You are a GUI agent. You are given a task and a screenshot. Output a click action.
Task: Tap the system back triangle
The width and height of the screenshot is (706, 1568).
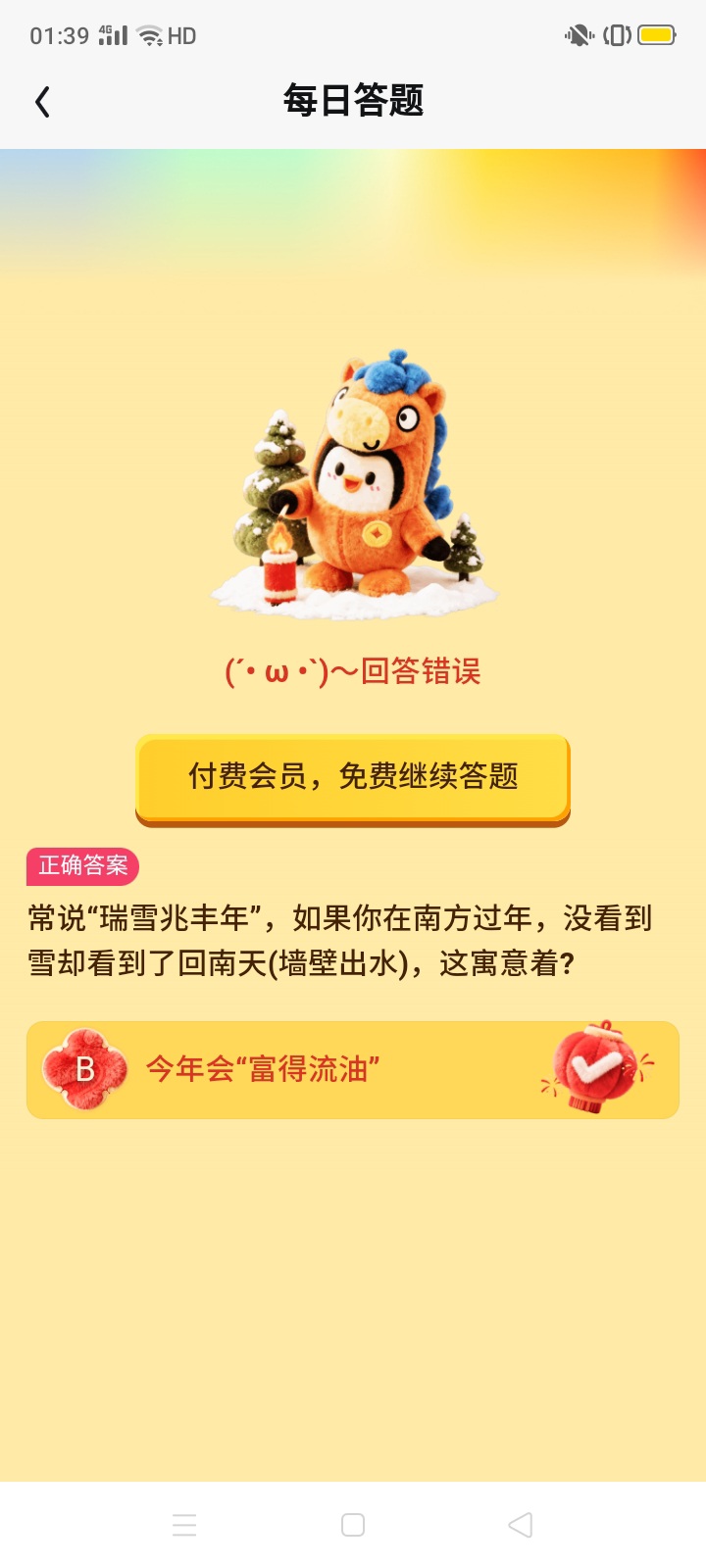point(521,1525)
